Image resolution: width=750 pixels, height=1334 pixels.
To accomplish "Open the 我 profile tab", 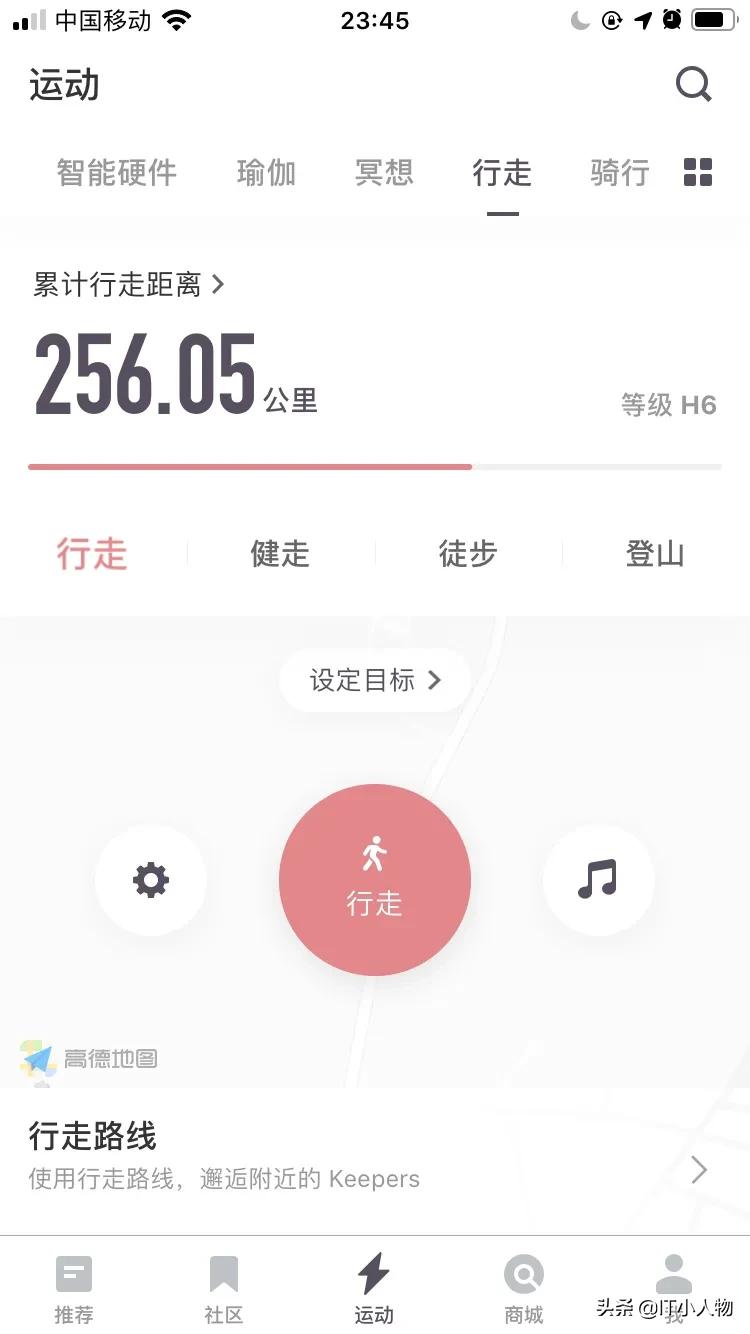I will tap(674, 1285).
